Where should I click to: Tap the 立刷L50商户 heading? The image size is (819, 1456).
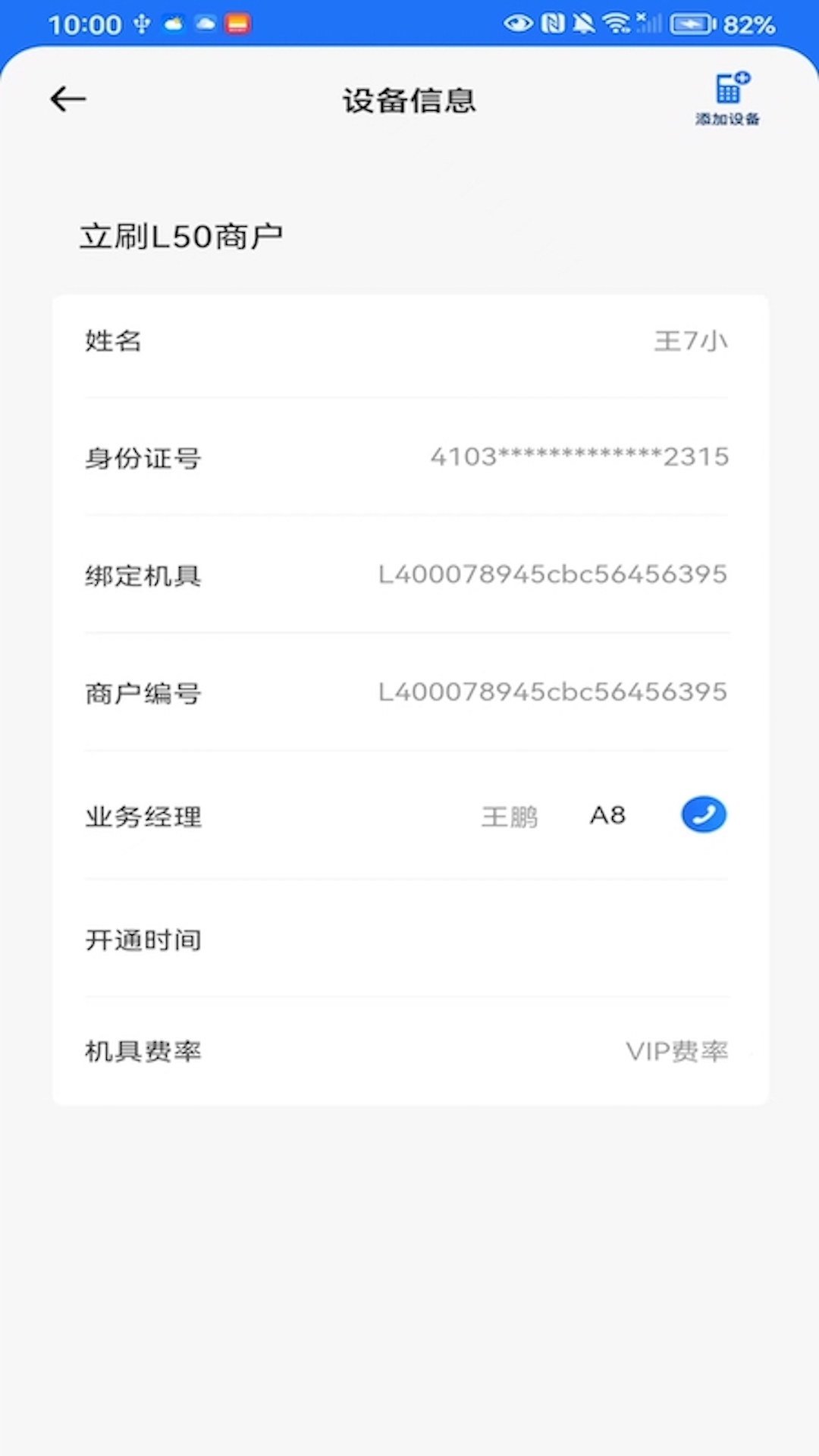click(x=182, y=235)
